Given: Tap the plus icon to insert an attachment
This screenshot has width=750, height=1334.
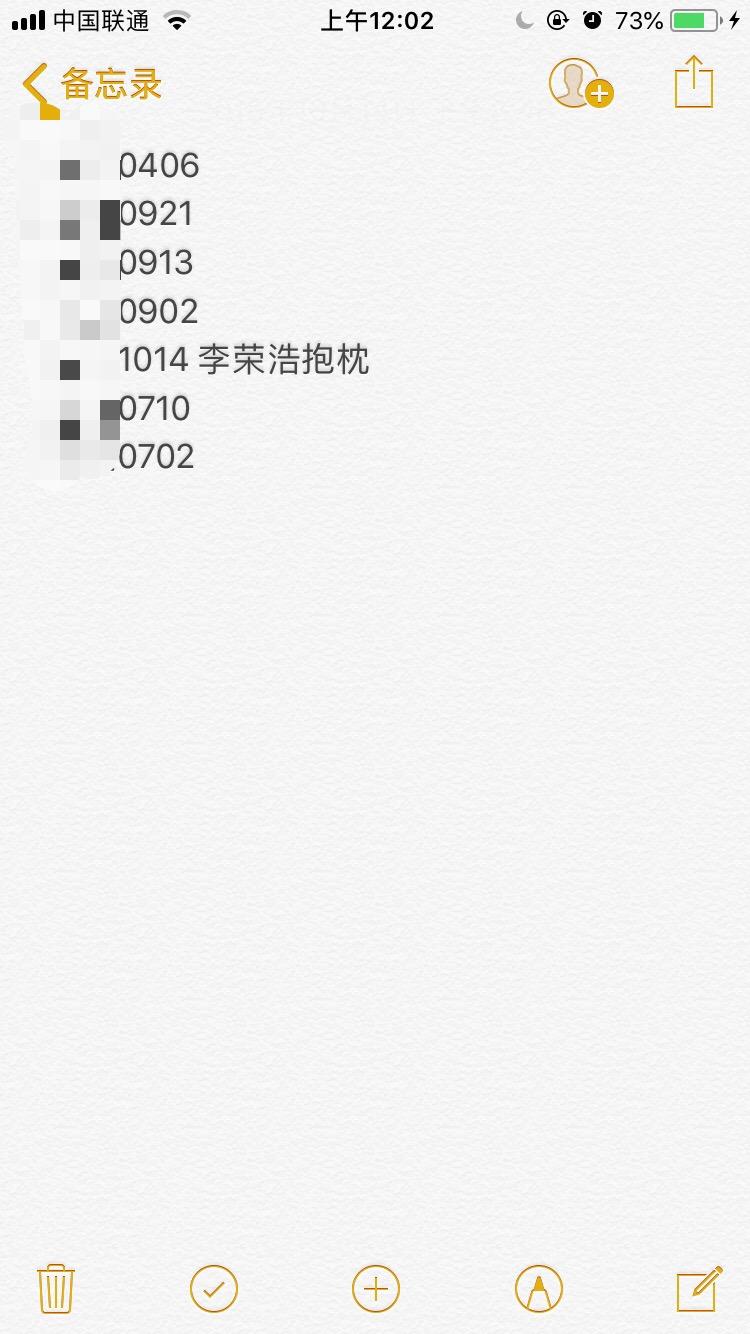Looking at the screenshot, I should click(x=376, y=1288).
